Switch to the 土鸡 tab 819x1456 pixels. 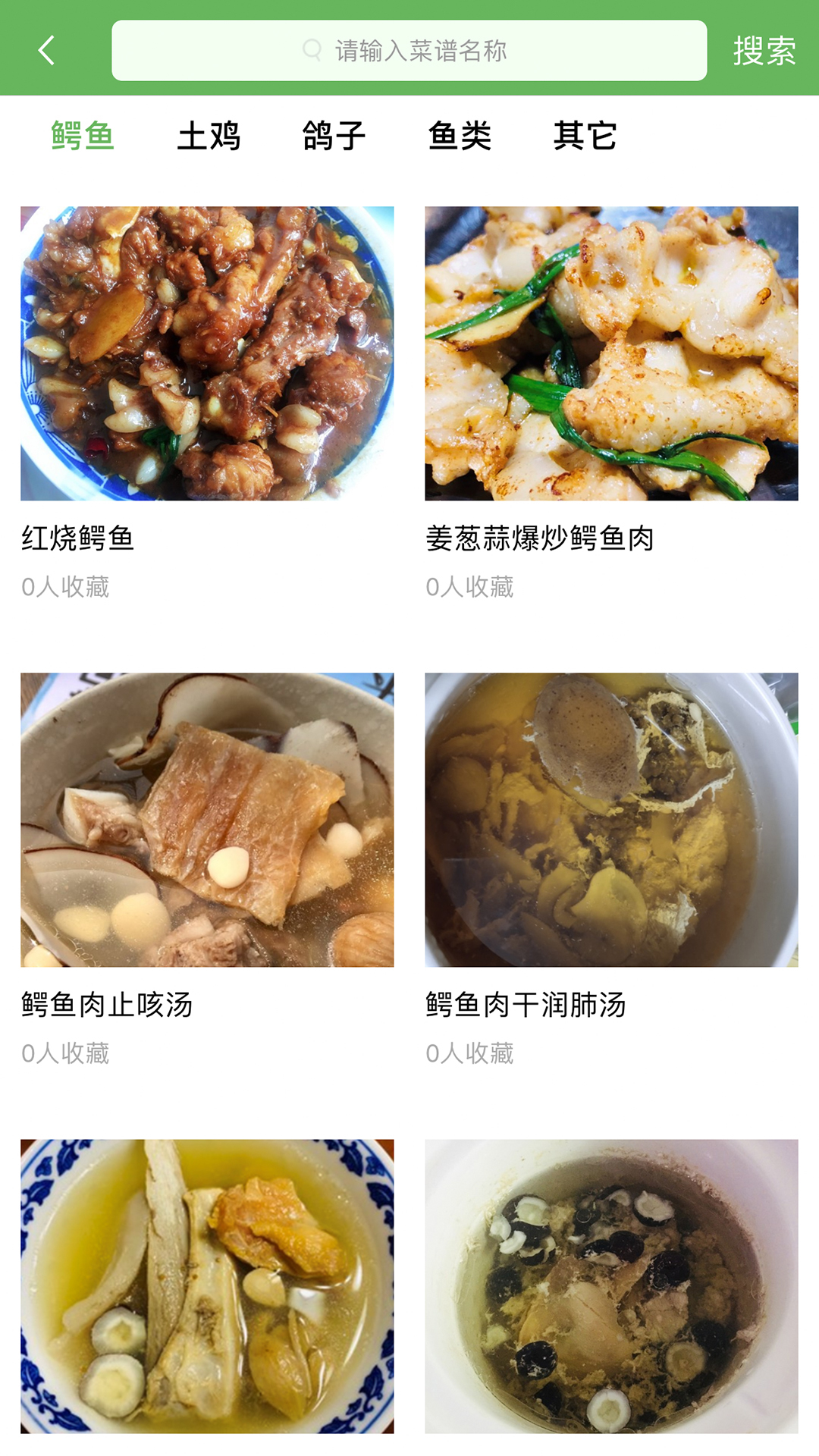coord(209,136)
